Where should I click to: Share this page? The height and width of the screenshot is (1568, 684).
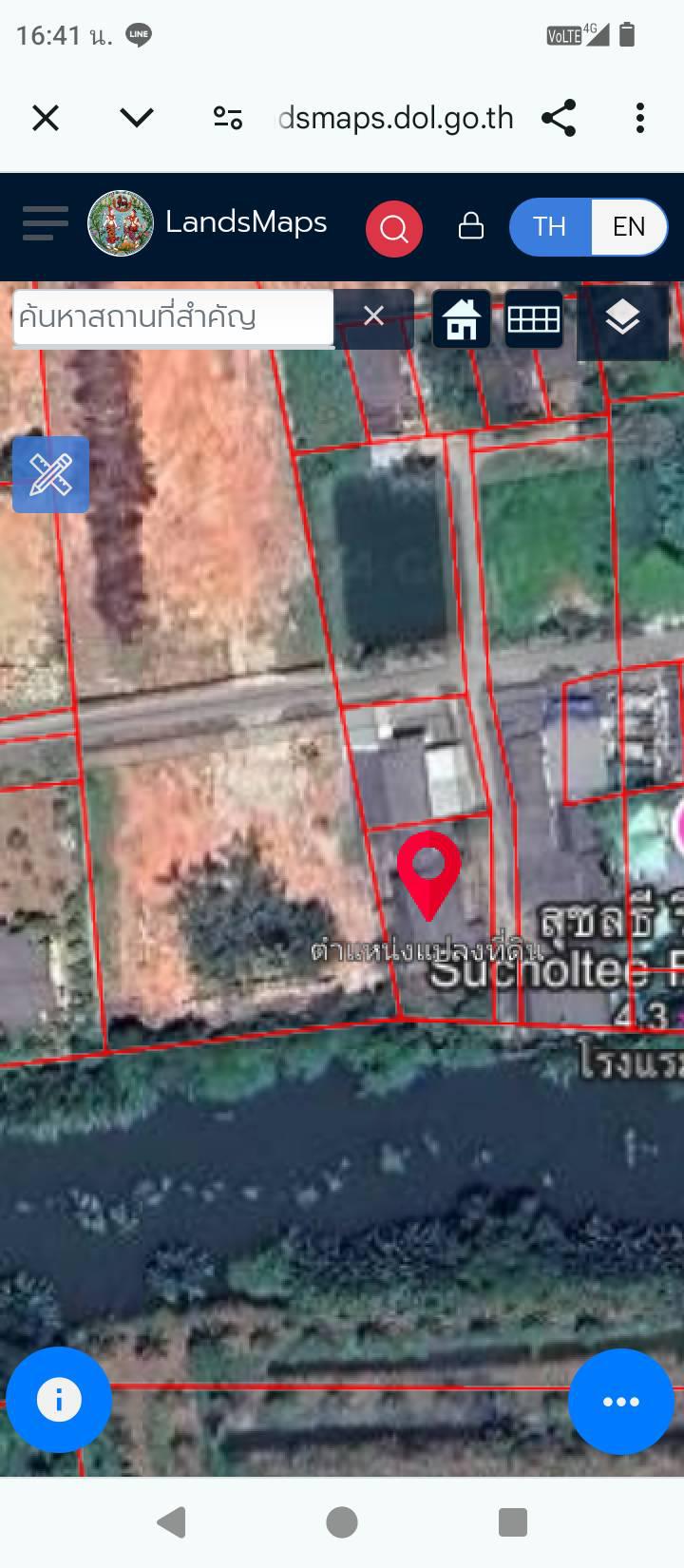559,118
